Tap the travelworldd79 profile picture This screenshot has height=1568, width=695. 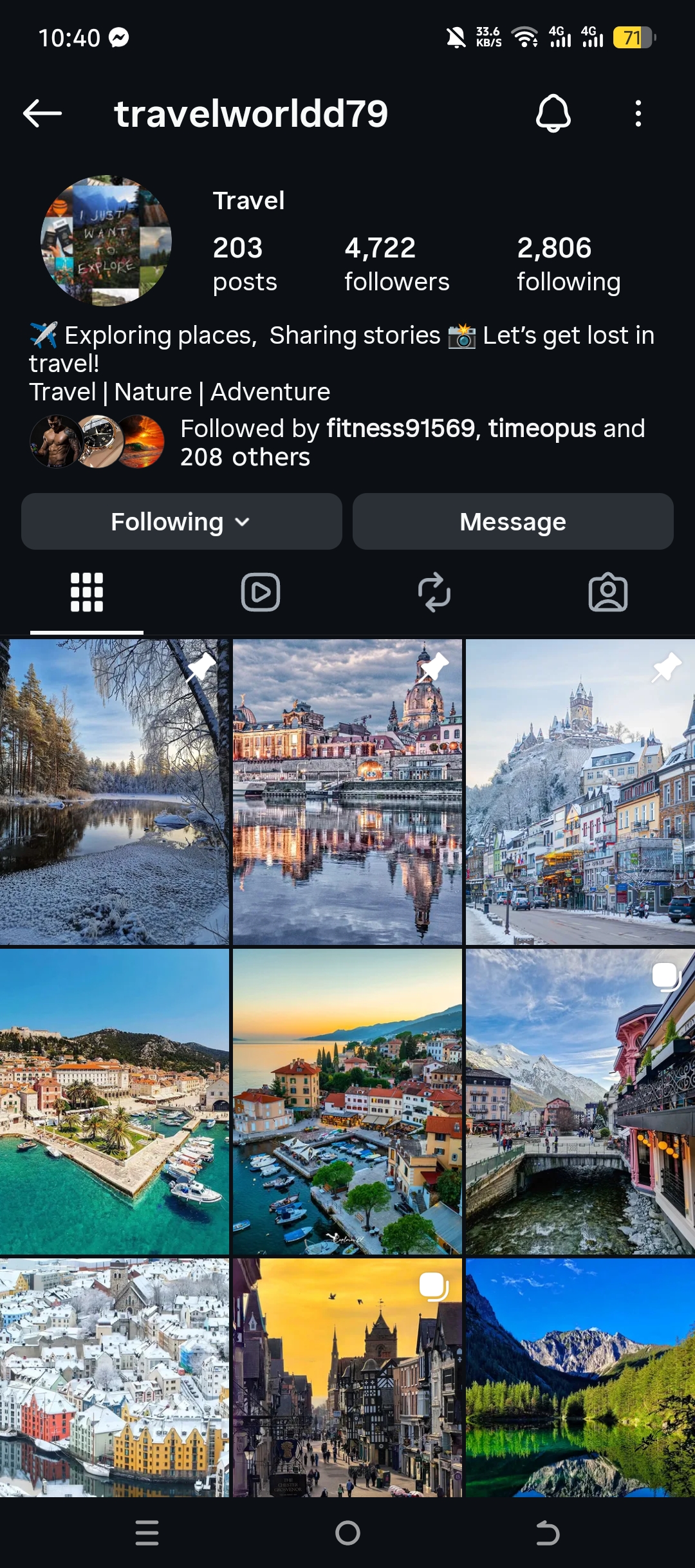click(106, 241)
